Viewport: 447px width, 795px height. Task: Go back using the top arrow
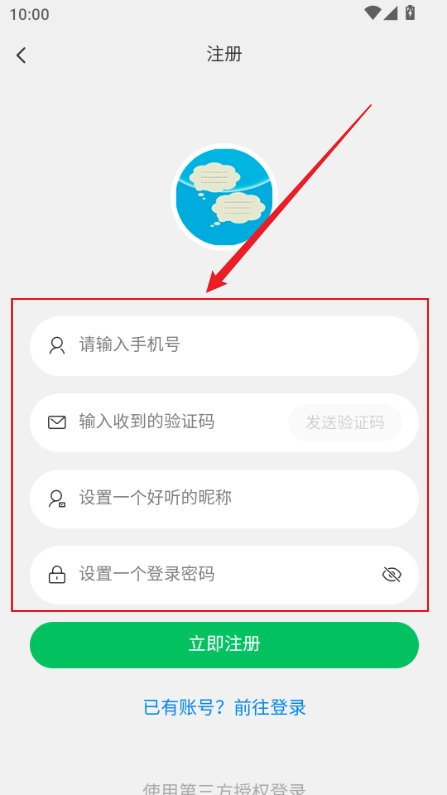pos(21,55)
